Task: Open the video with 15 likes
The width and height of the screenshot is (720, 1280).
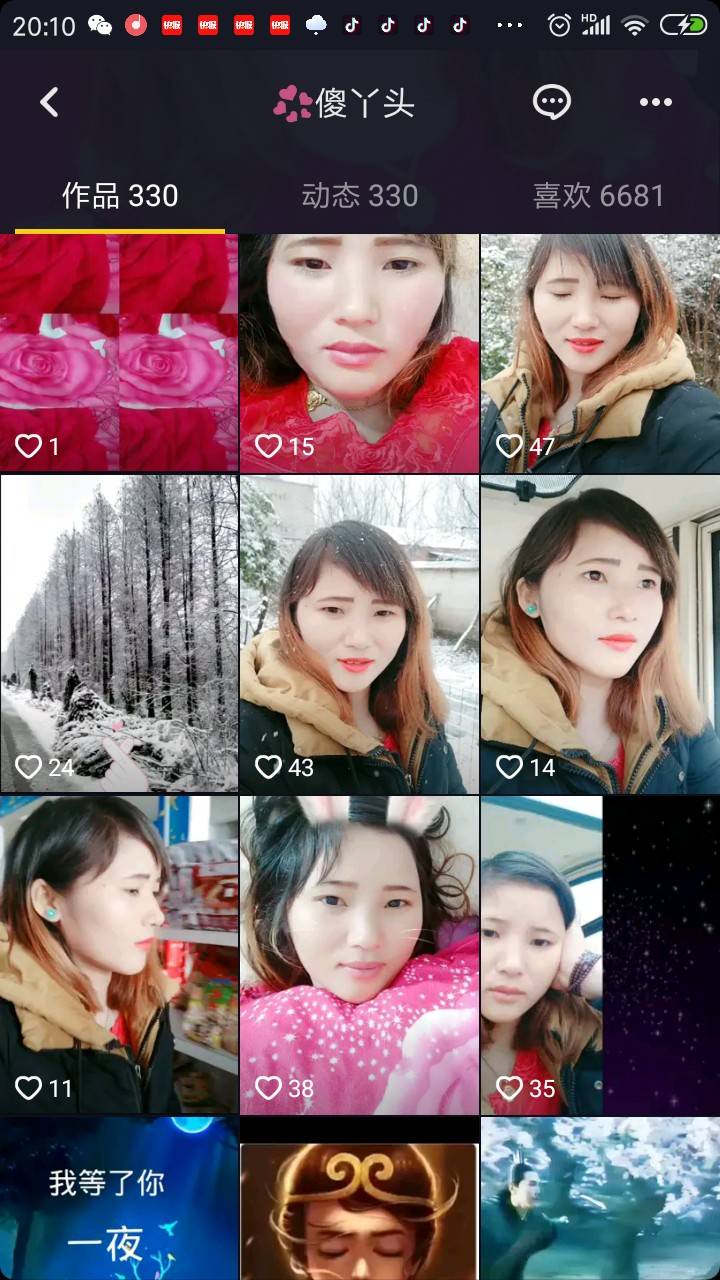Action: [x=359, y=353]
